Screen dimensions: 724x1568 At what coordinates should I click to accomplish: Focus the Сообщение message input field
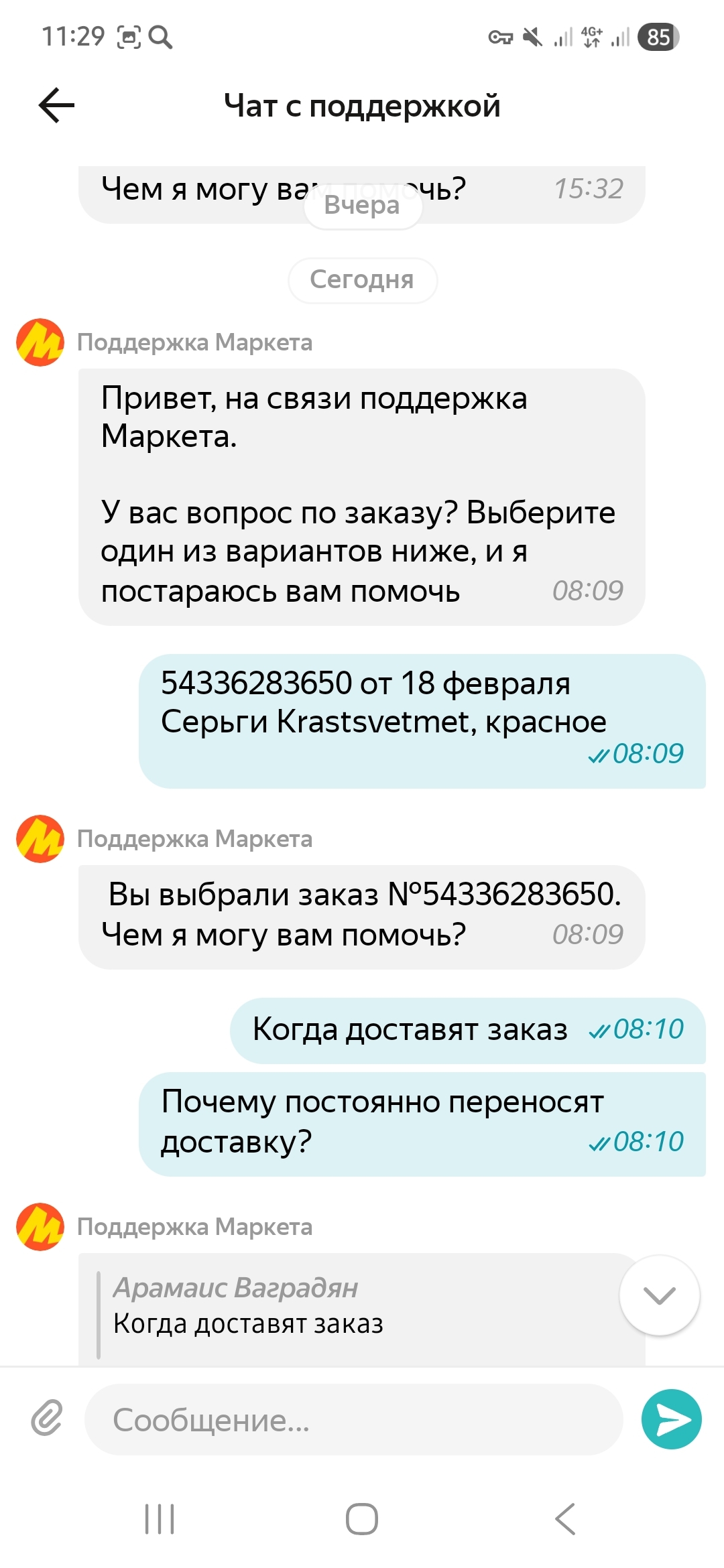tap(354, 1419)
